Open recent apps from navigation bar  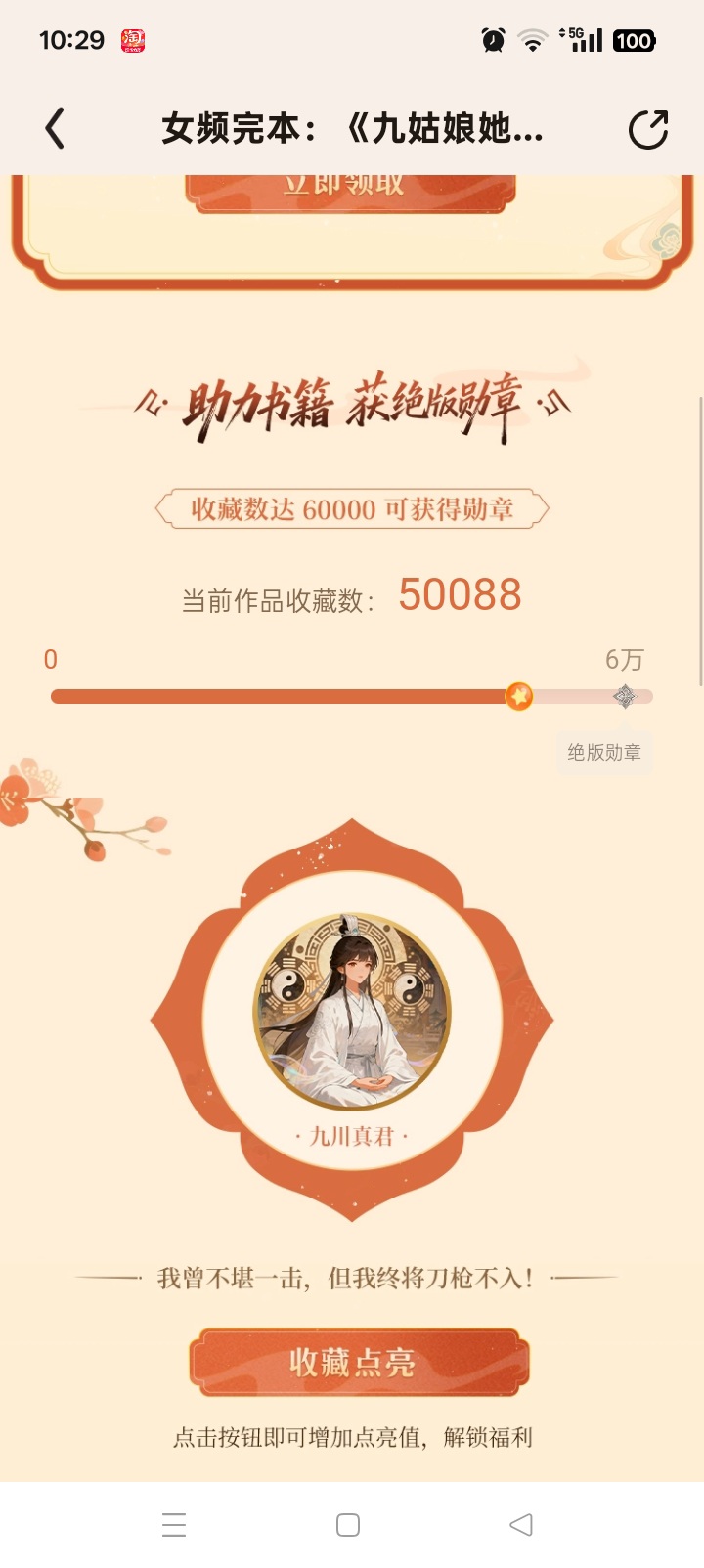pyautogui.click(x=174, y=1525)
